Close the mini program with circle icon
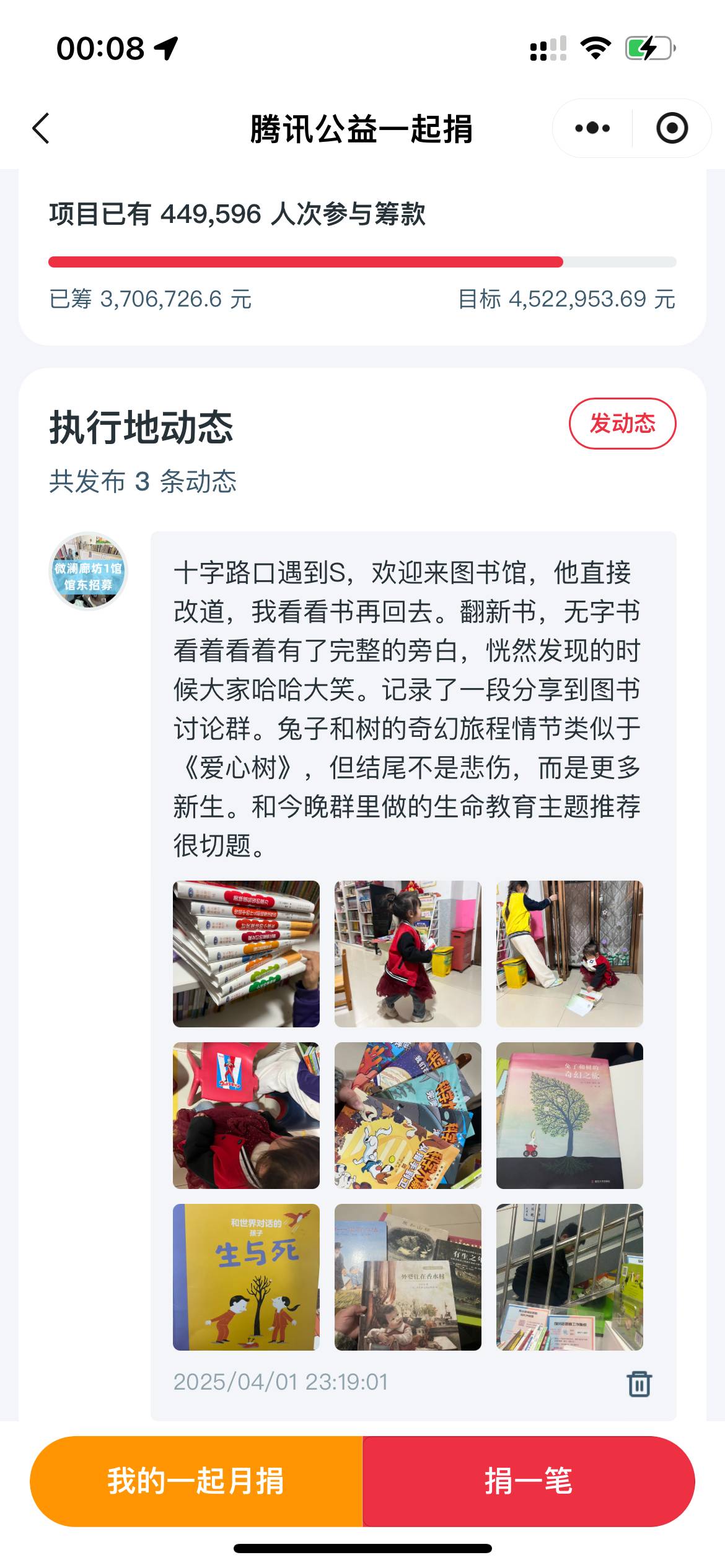 pos(672,129)
